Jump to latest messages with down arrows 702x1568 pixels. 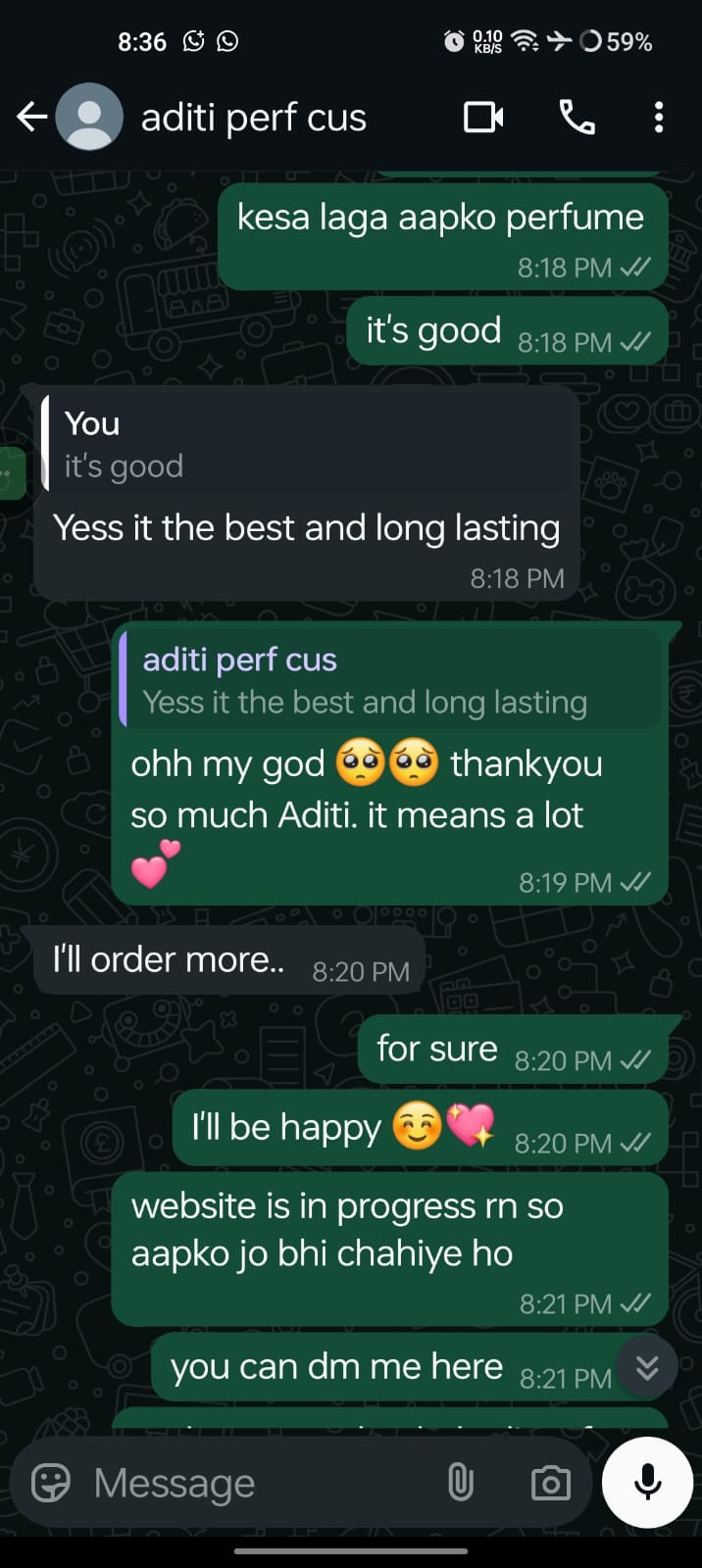[647, 1368]
